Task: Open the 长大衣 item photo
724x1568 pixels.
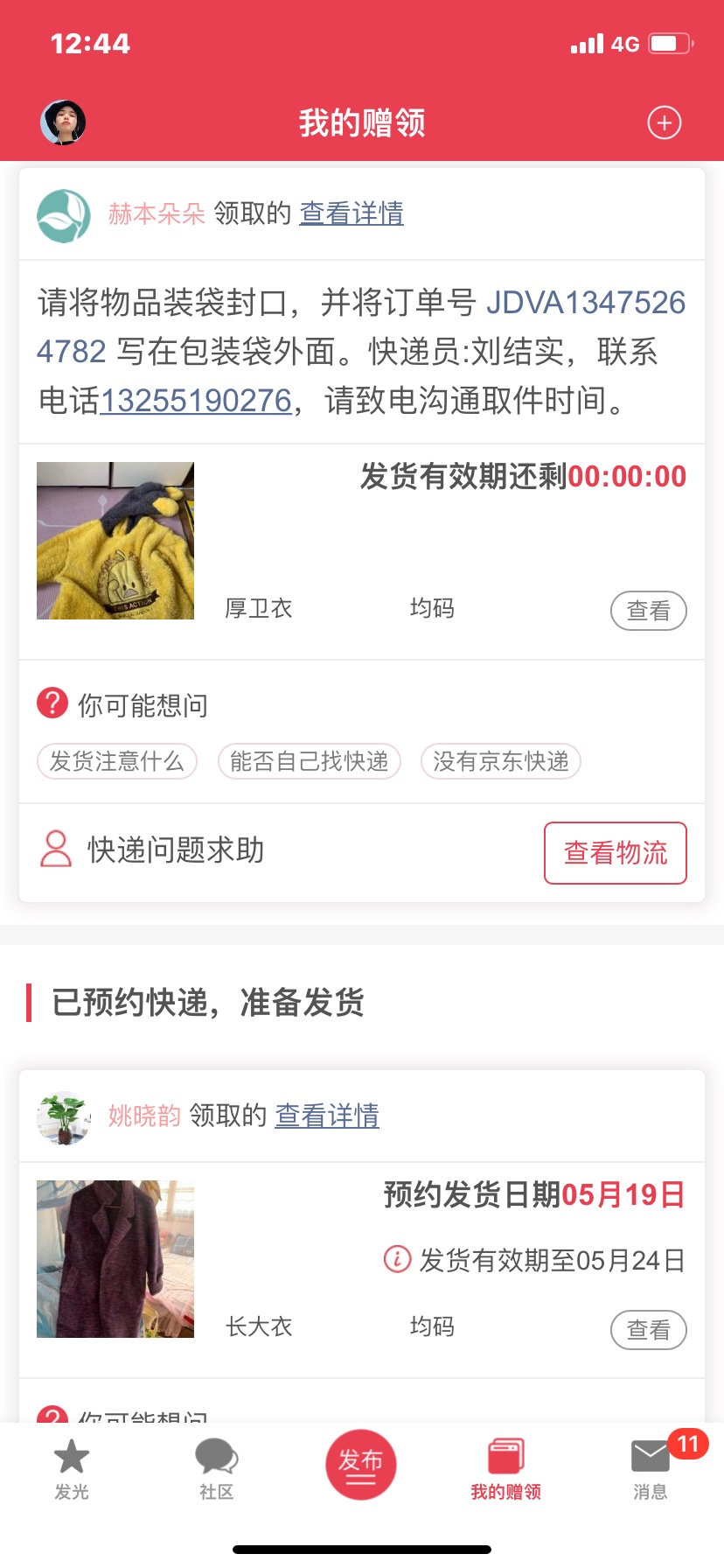Action: click(x=115, y=1259)
